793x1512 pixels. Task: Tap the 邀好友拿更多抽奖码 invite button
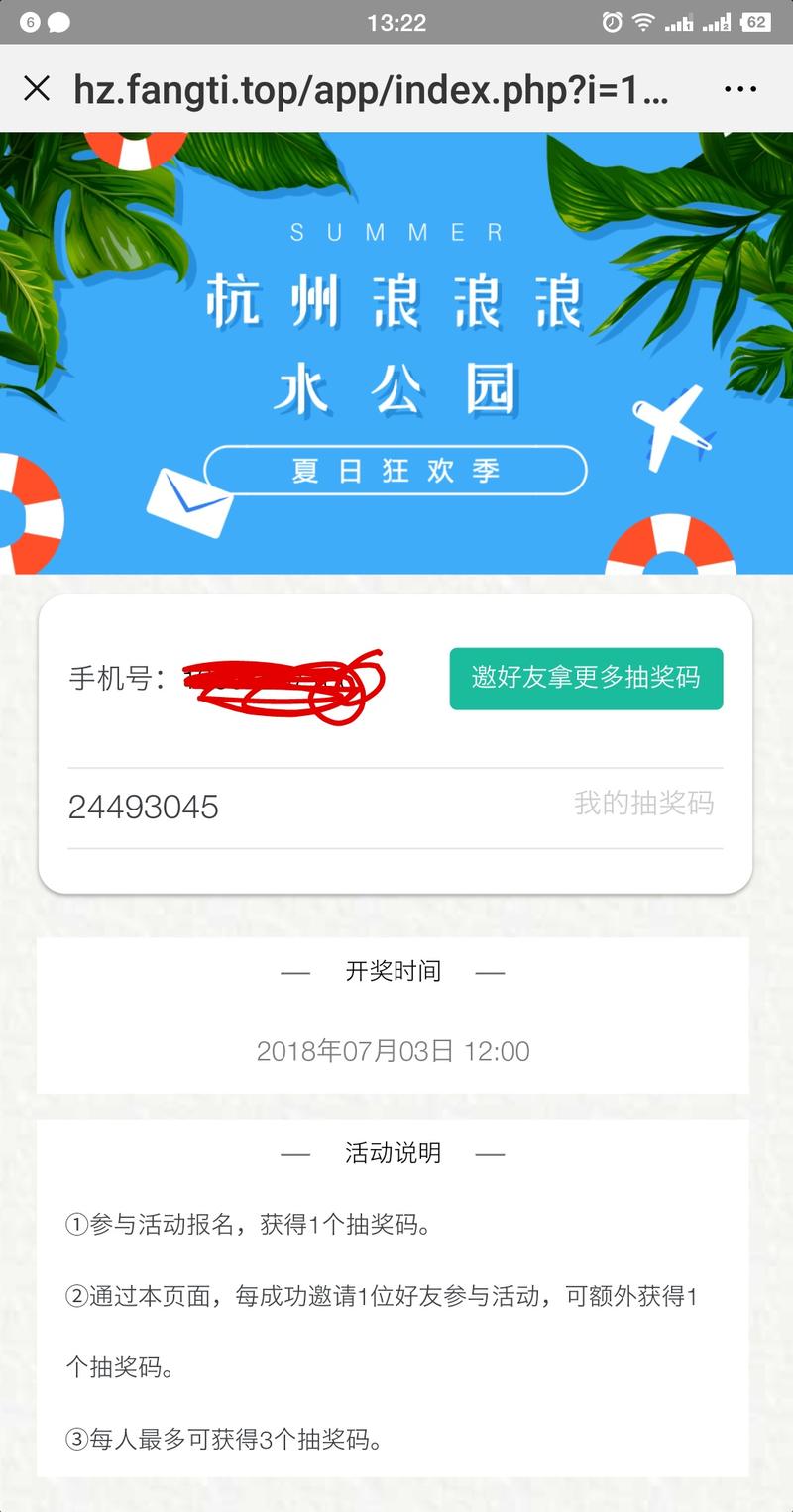pos(585,680)
